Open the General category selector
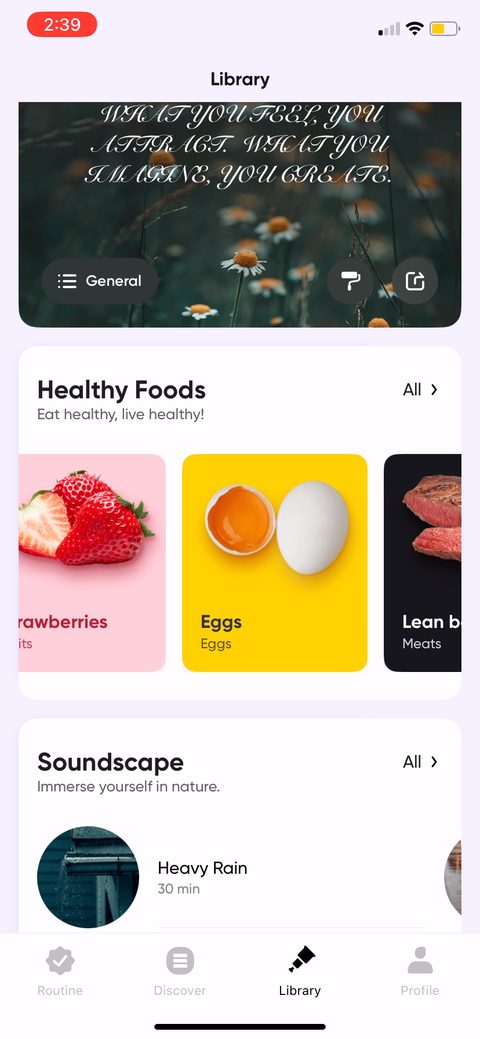Screen dimensions: 480x1039 [99, 281]
